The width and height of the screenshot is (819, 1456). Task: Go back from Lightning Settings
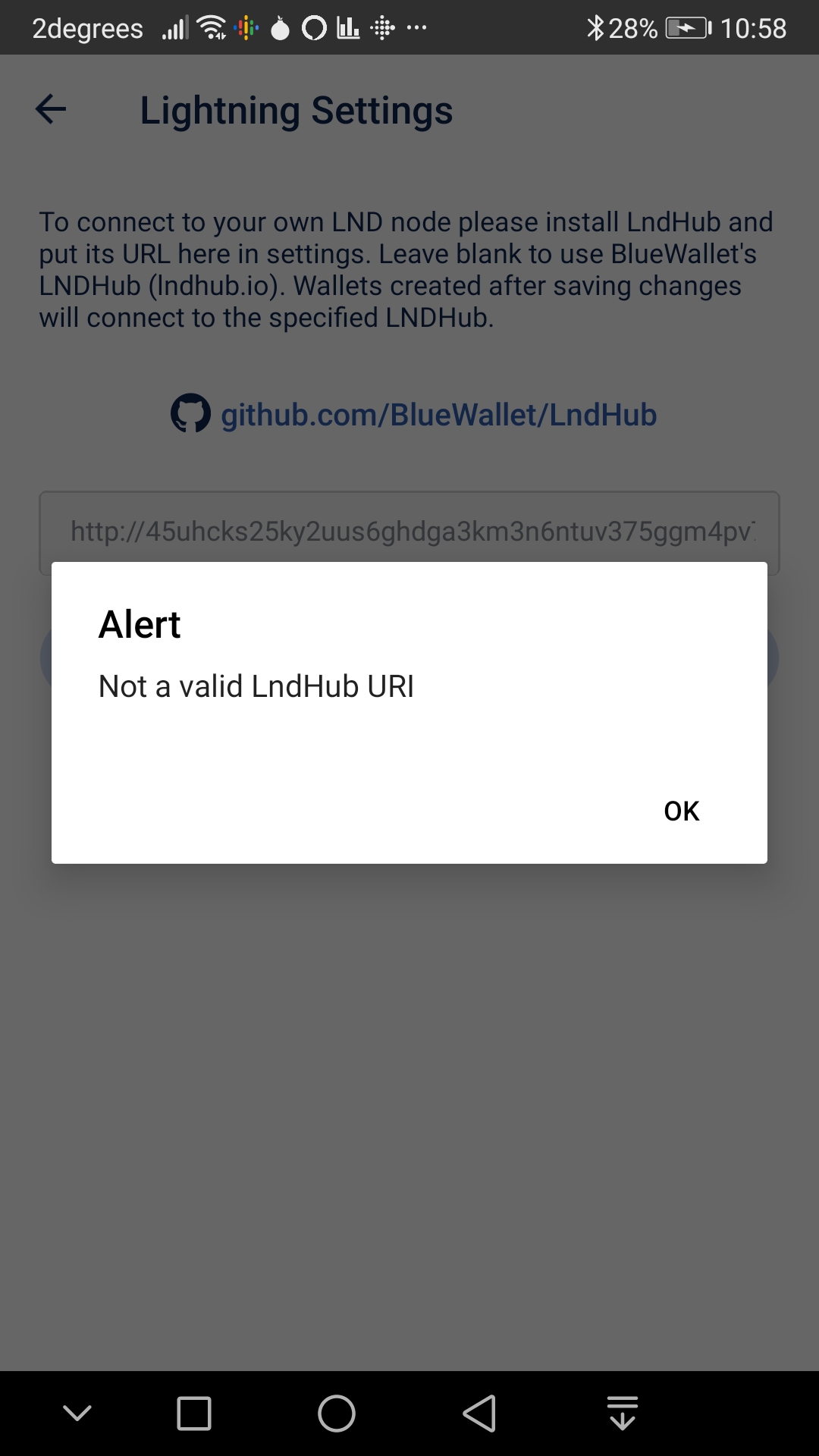coord(51,109)
